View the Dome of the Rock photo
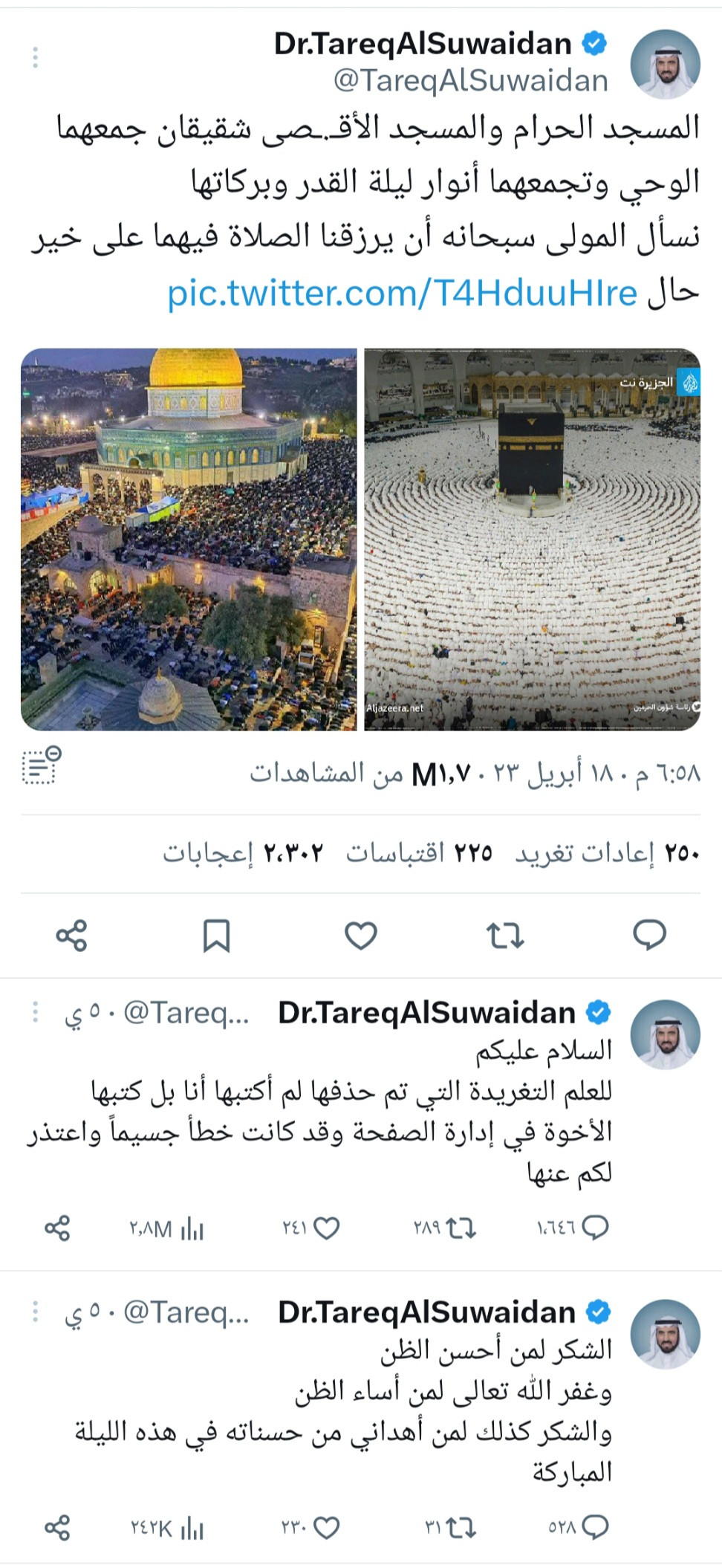This screenshot has height=1568, width=722. tap(189, 540)
